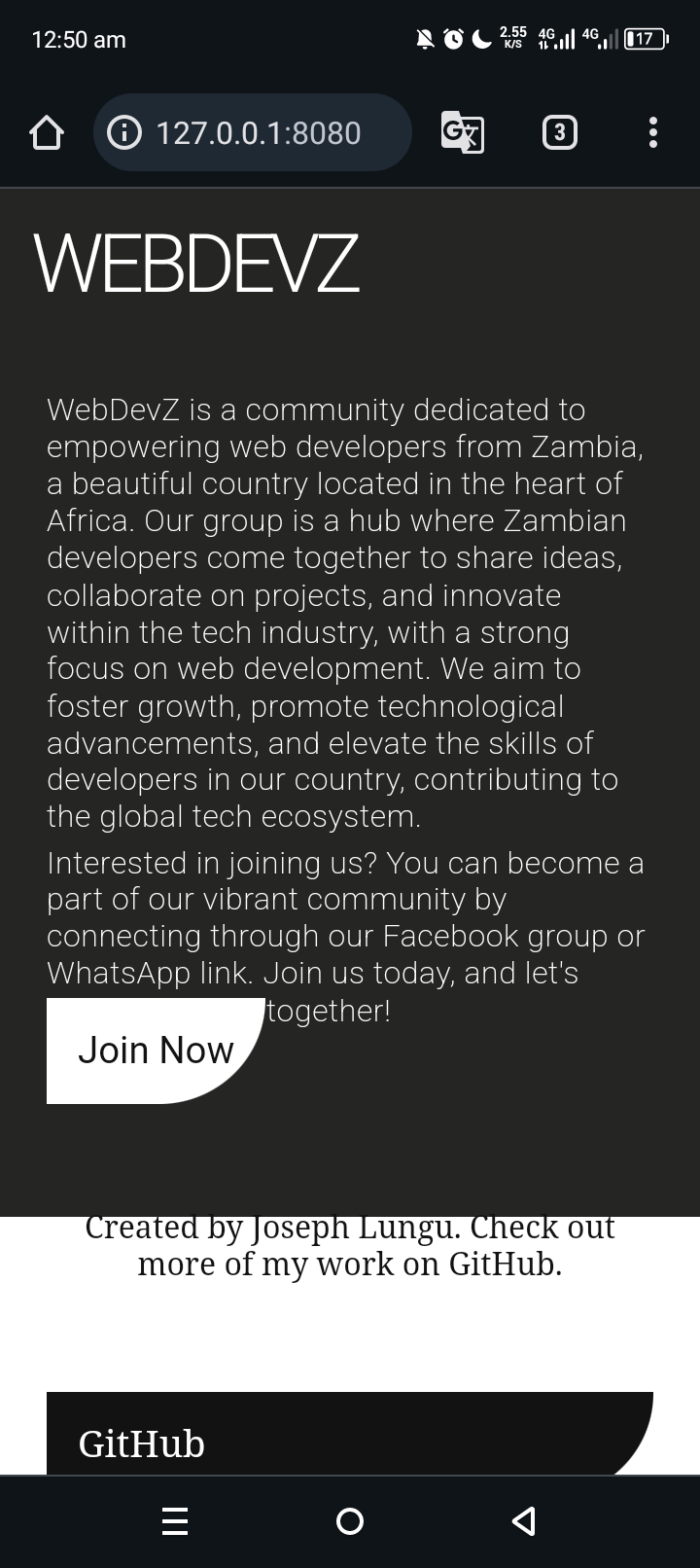The height and width of the screenshot is (1568, 700).
Task: Open the address bar showing 127.0.0.1:8080
Action: point(253,132)
